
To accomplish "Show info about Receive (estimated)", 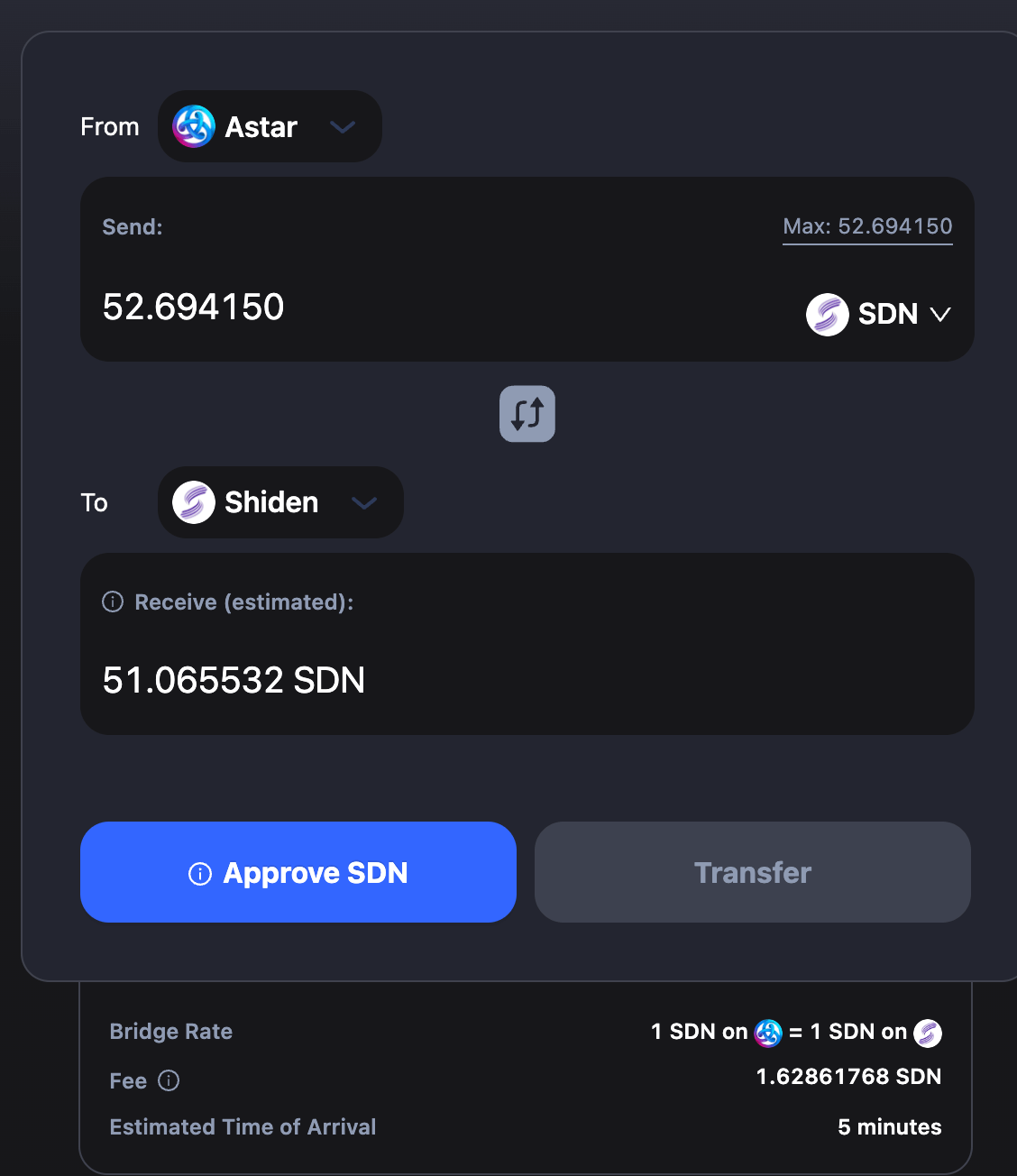I will [113, 602].
